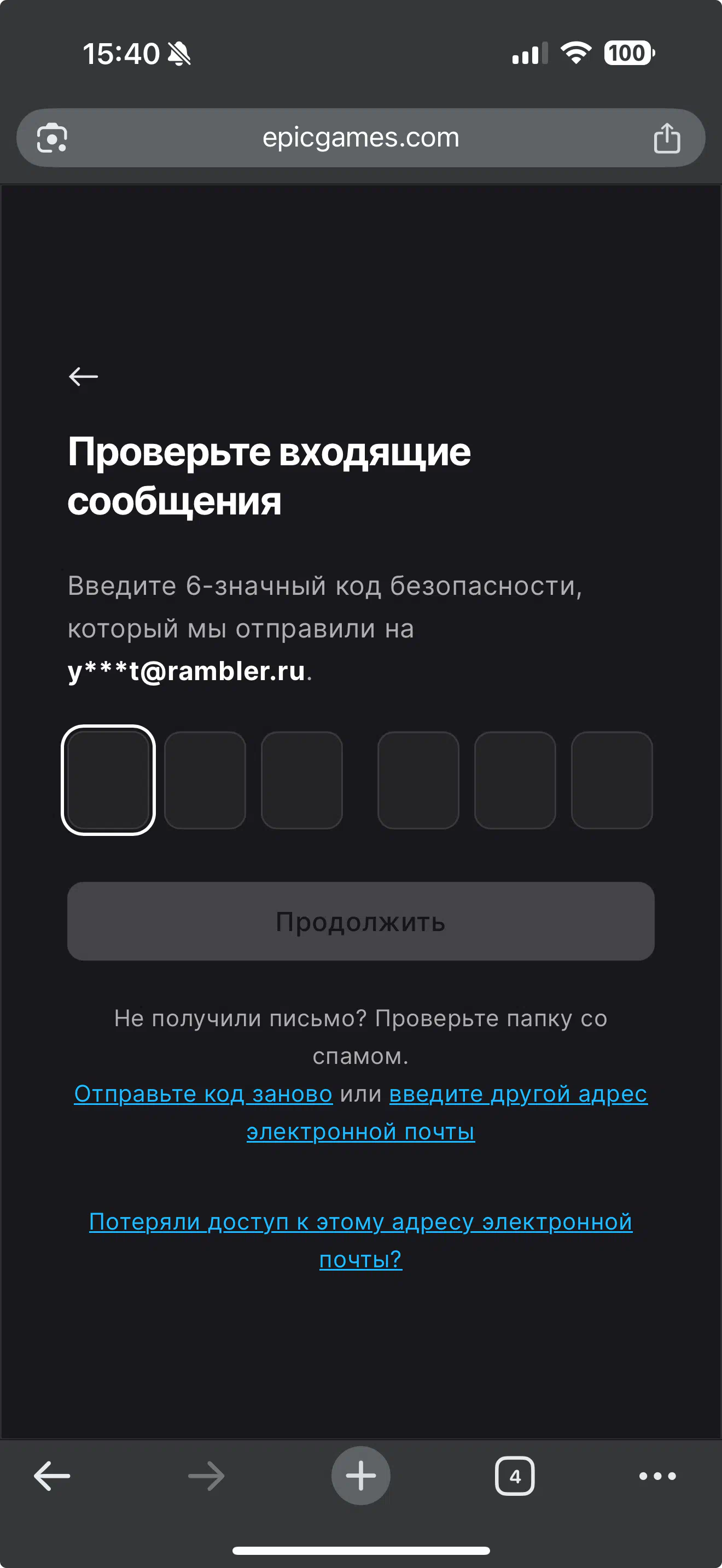The height and width of the screenshot is (1568, 722).
Task: Share the page via the share icon
Action: pos(667,138)
